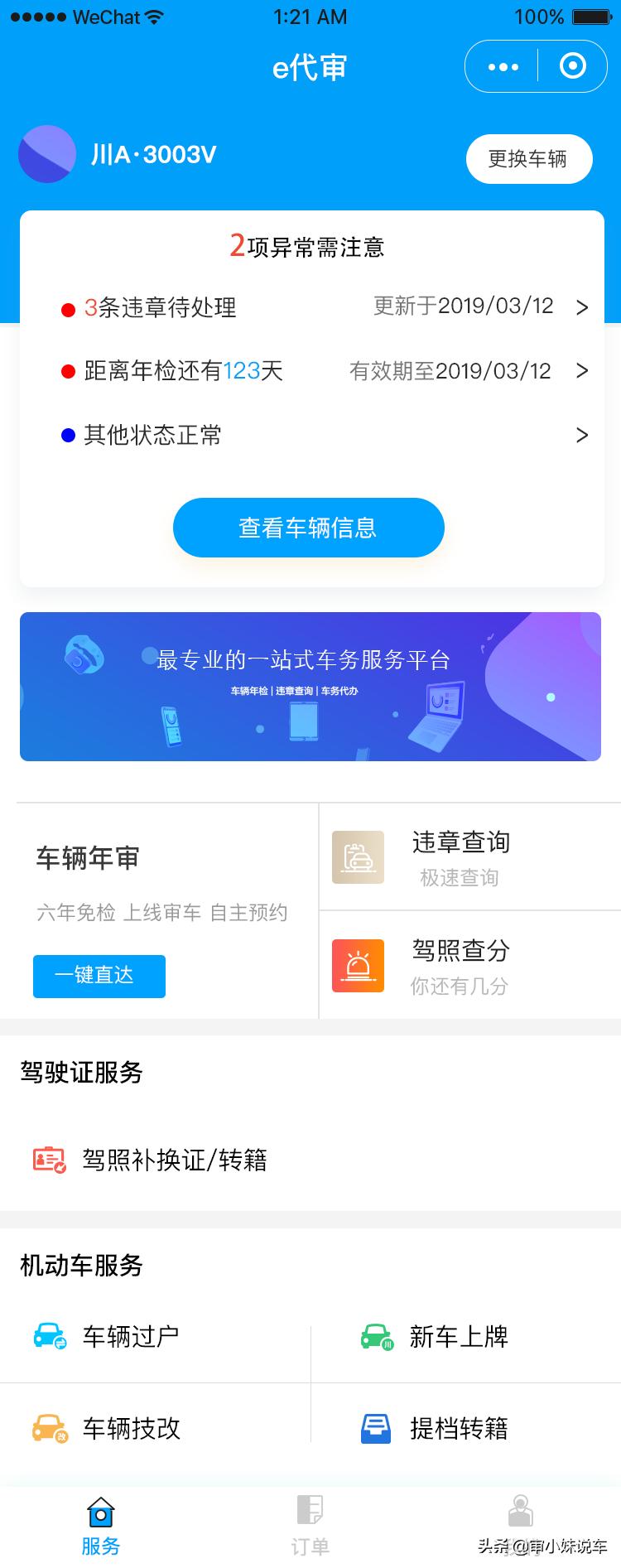Open the WeChat mini program options (•••) menu

click(x=503, y=66)
